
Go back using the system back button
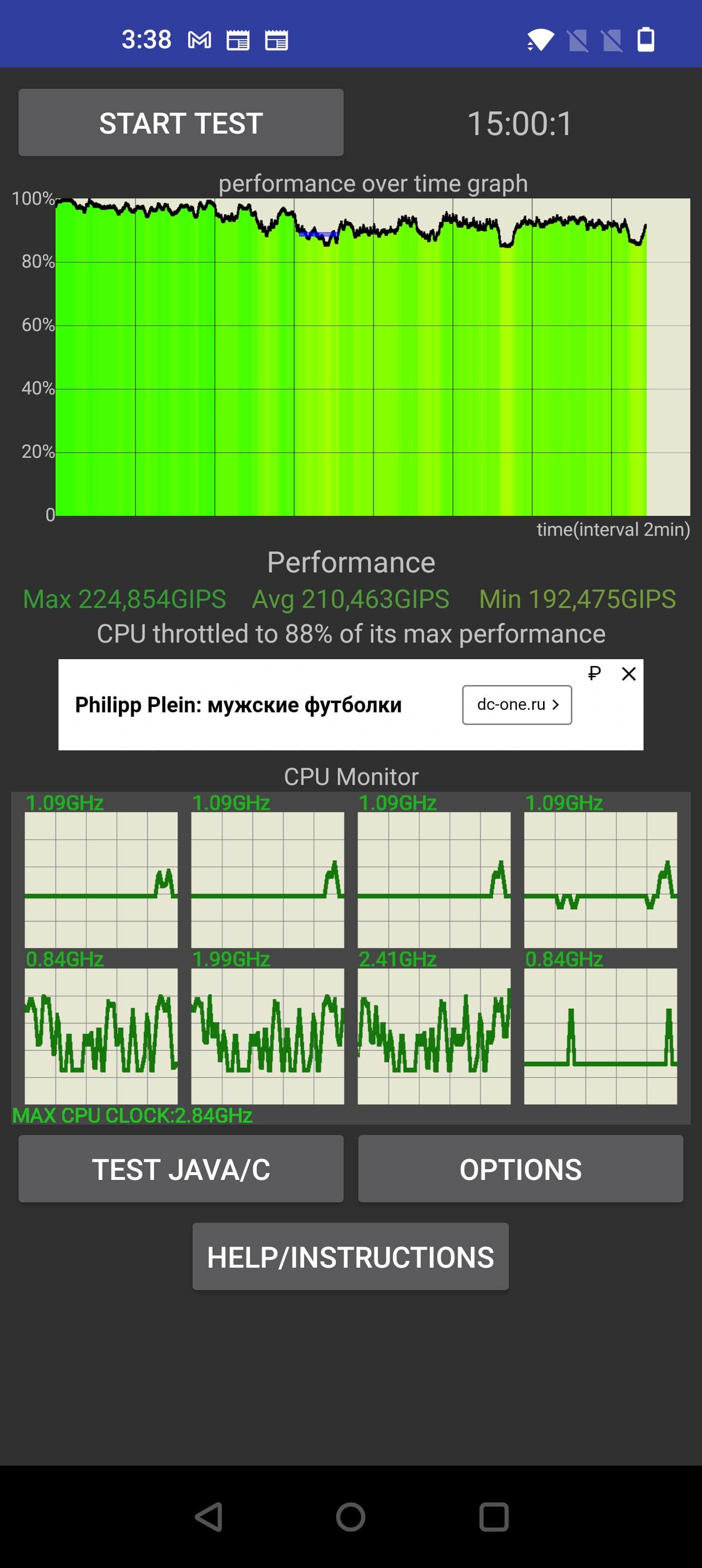209,1516
